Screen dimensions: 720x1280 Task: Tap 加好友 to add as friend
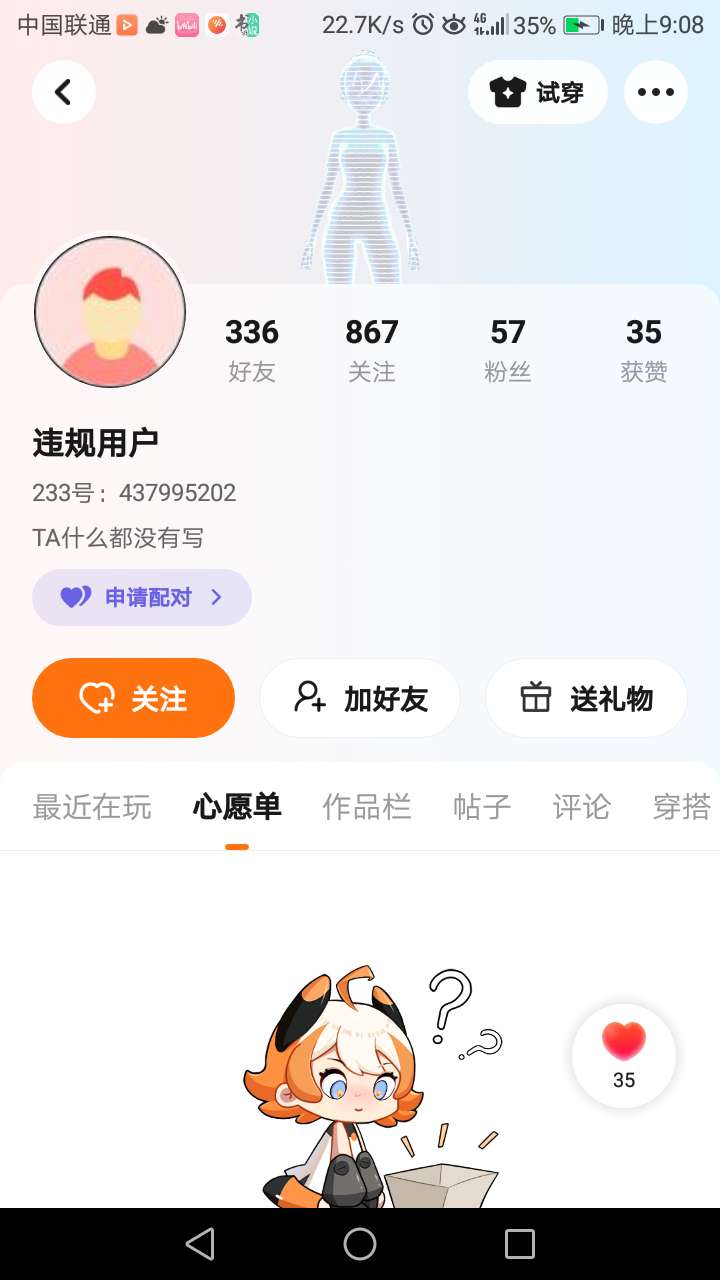click(360, 698)
